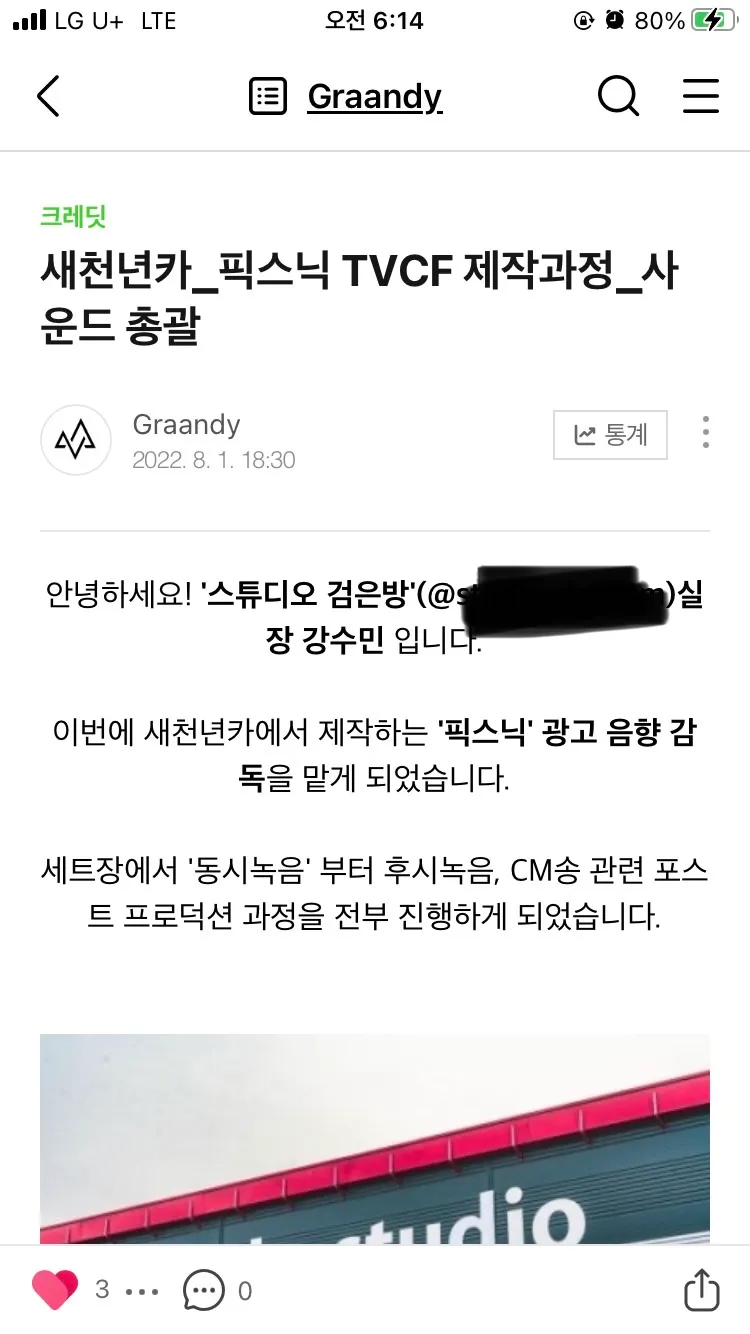The image size is (750, 1334).
Task: Tap the comment bubble icon
Action: point(202,1290)
